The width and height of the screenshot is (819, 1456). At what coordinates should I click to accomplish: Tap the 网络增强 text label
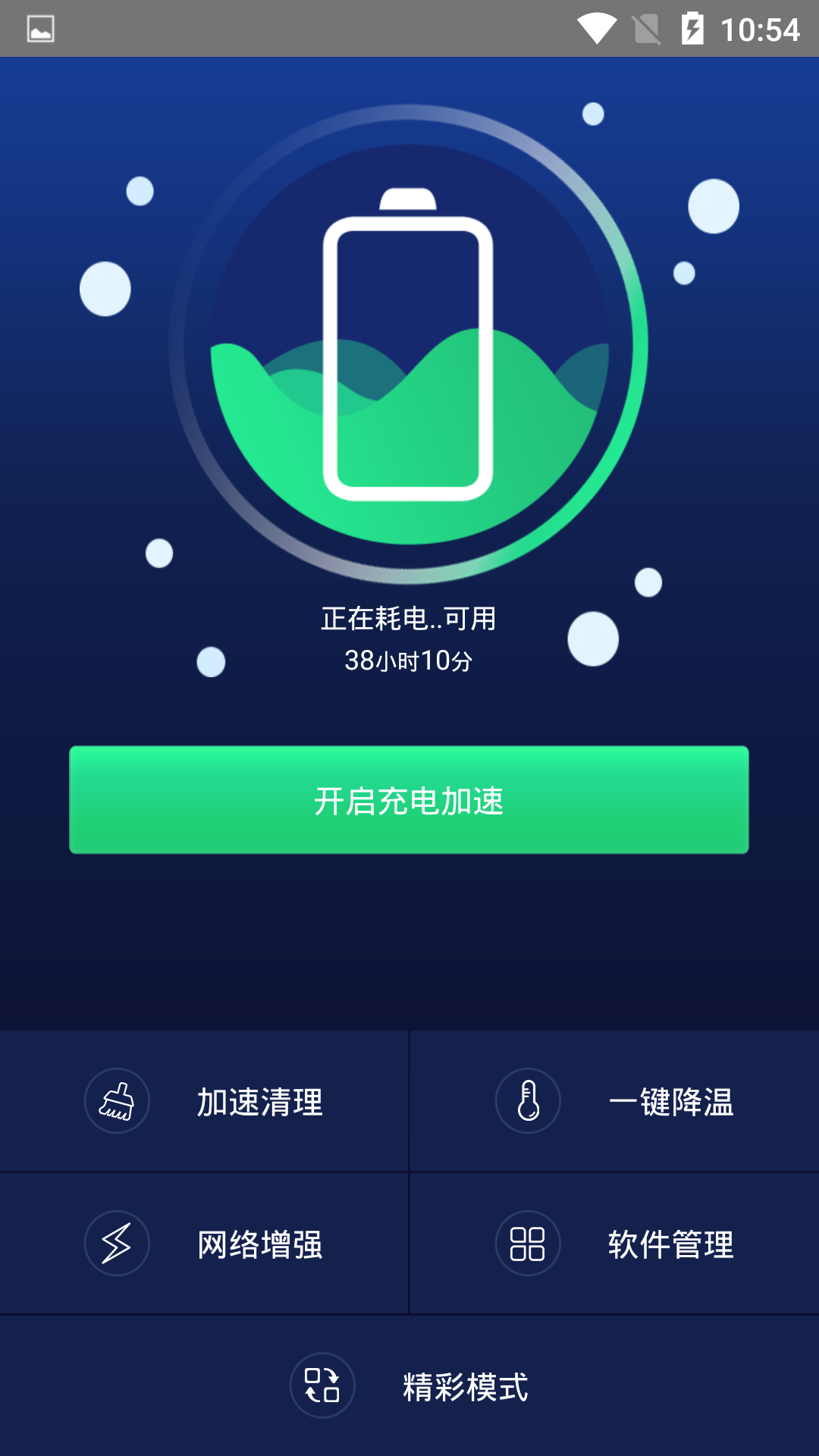pyautogui.click(x=260, y=1244)
